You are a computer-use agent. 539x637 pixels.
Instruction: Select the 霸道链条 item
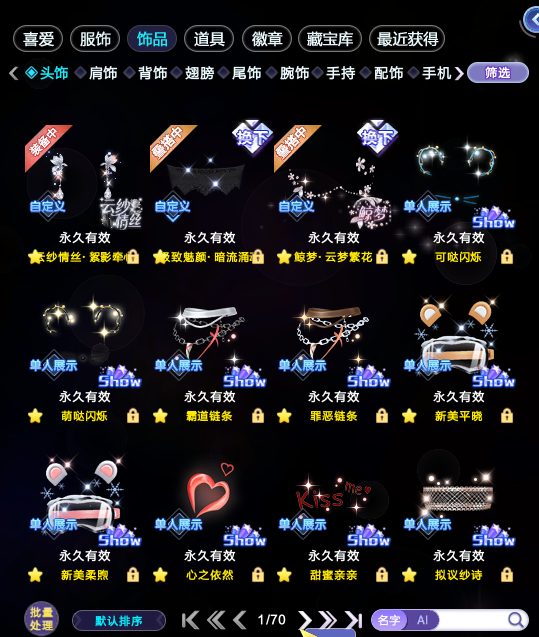(x=209, y=350)
